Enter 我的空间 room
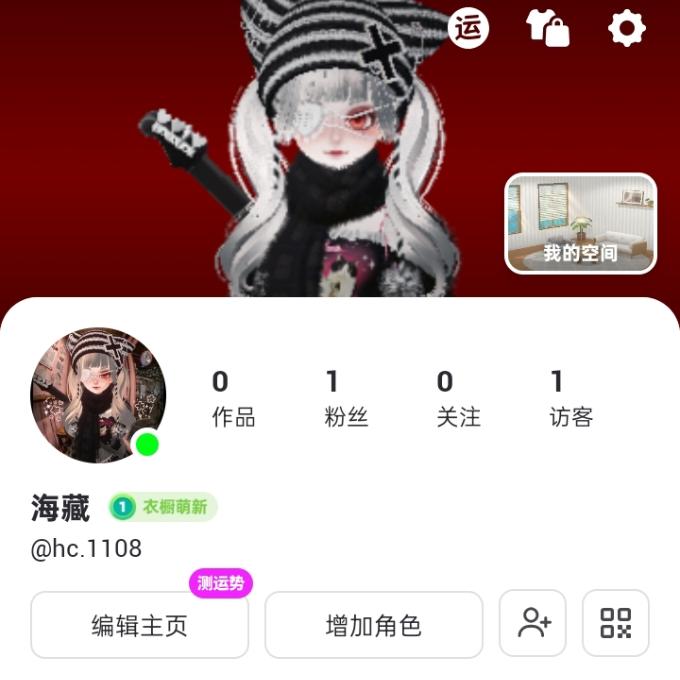 click(x=580, y=223)
